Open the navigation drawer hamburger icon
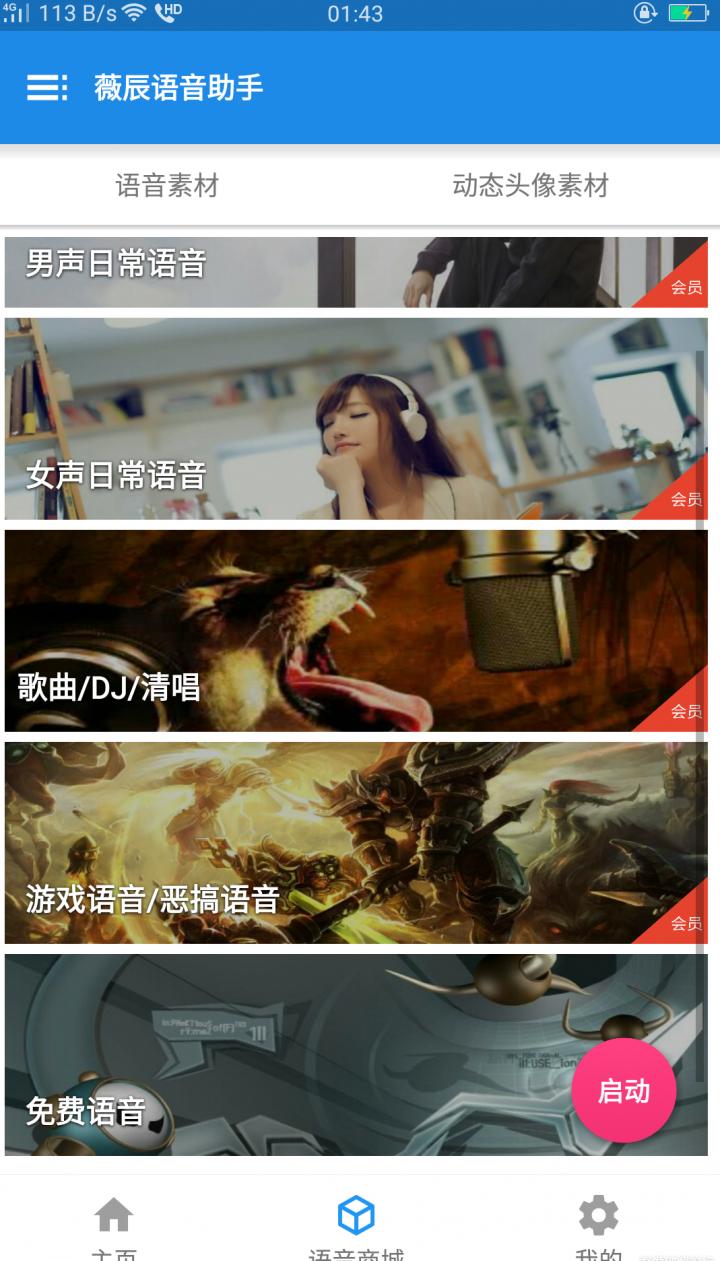The image size is (720, 1261). pos(47,89)
